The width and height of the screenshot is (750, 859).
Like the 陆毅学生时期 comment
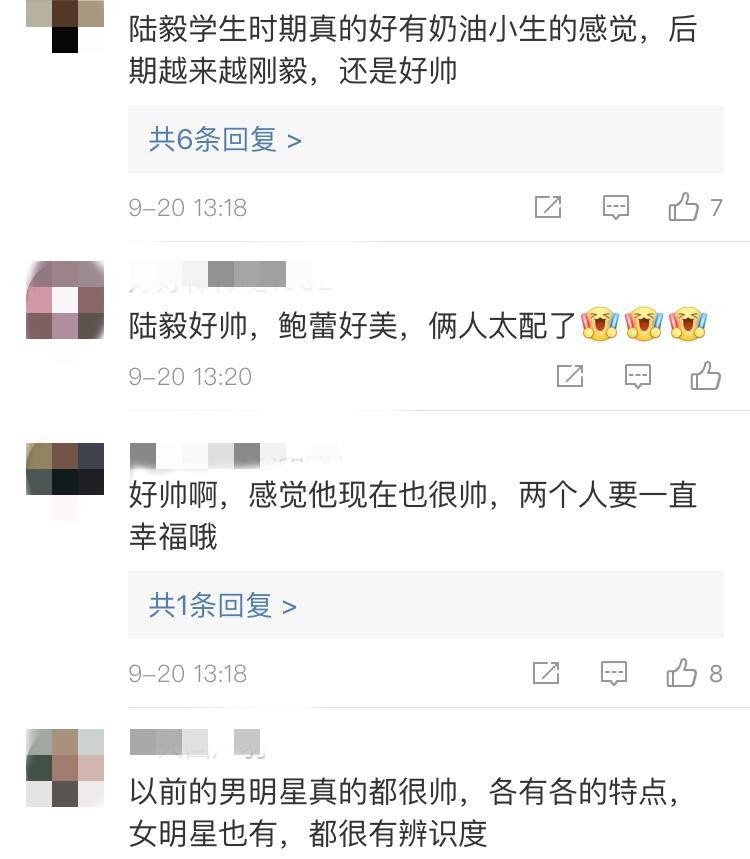coord(685,207)
